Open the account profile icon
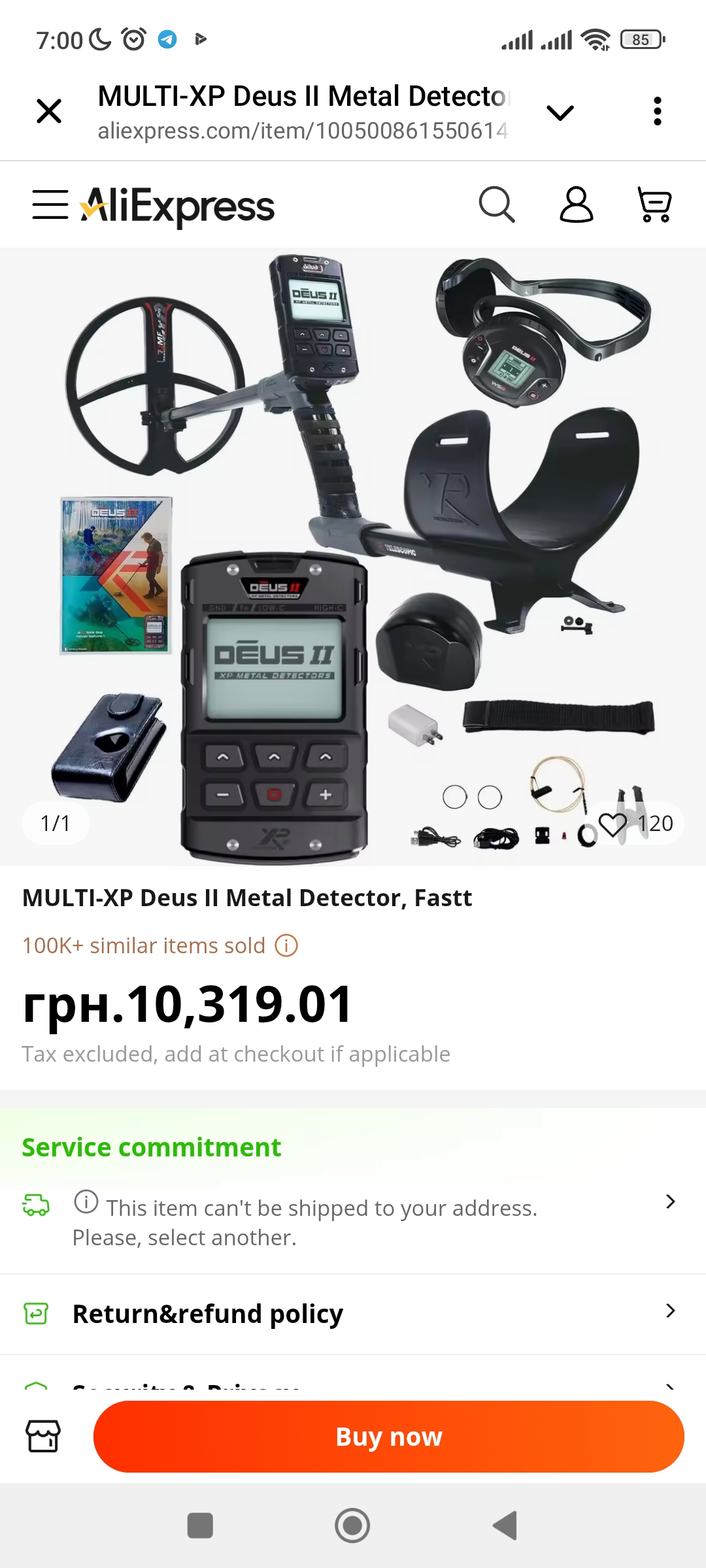 point(576,205)
